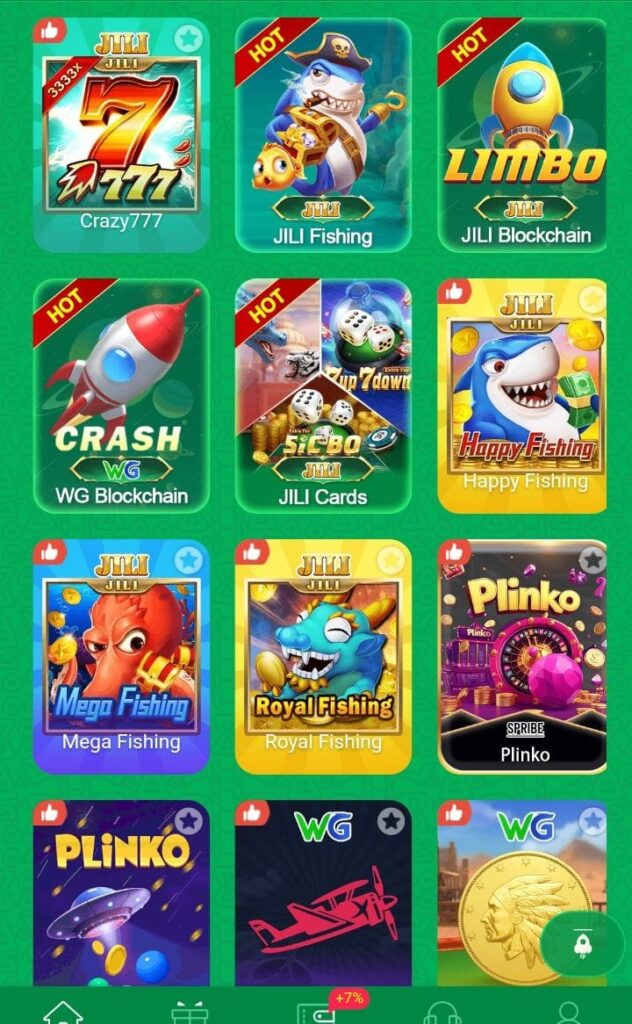
Task: Favorite the Spribe Plinko star icon
Action: 593,560
